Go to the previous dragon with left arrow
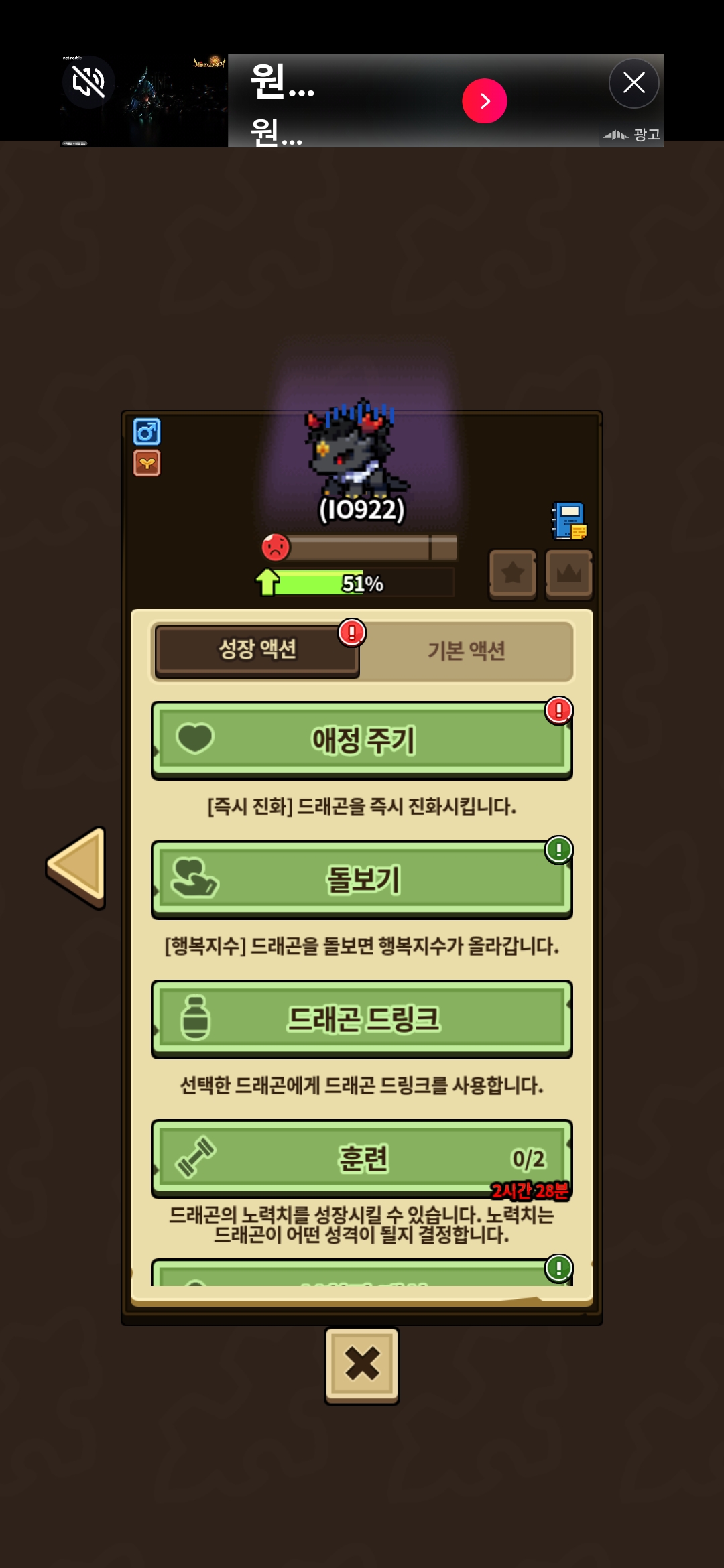 click(x=76, y=867)
